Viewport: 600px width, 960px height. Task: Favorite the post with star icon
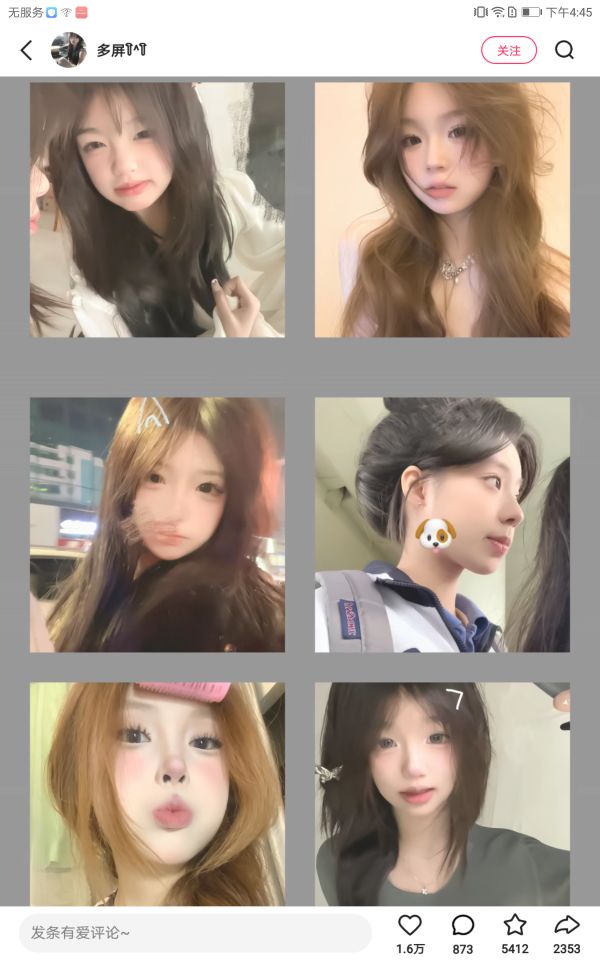[515, 924]
